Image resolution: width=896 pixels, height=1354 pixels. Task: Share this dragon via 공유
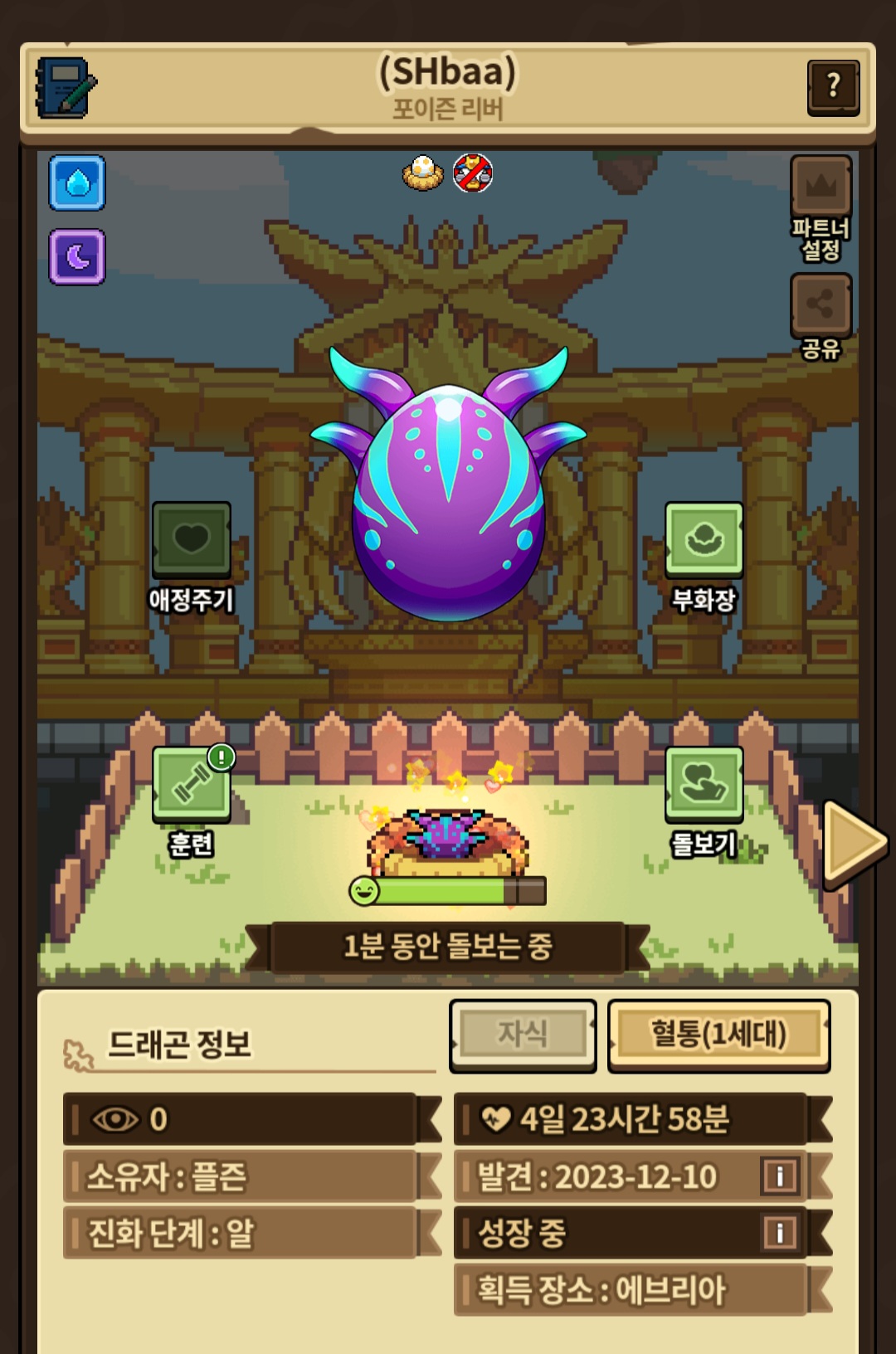pos(821,304)
